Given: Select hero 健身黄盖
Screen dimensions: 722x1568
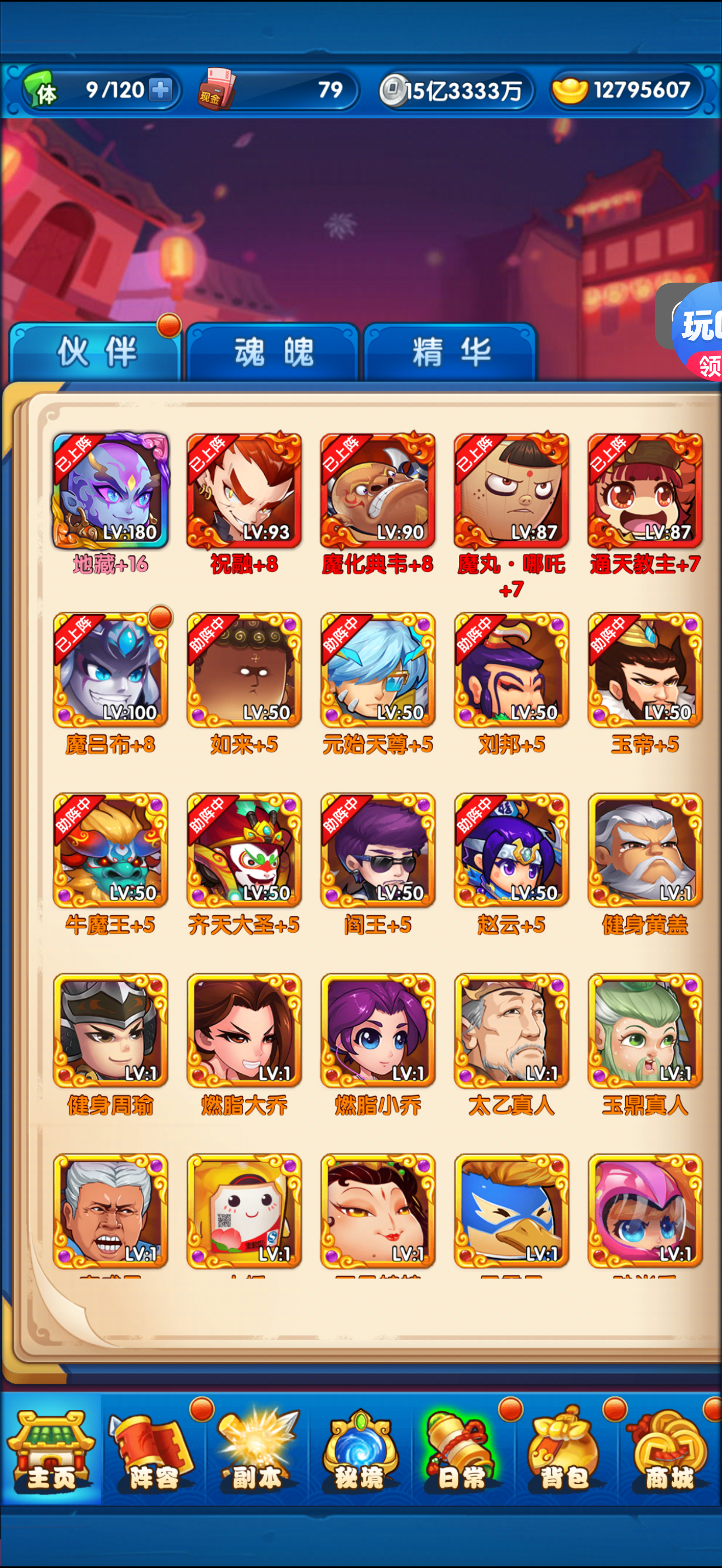Looking at the screenshot, I should pyautogui.click(x=645, y=850).
